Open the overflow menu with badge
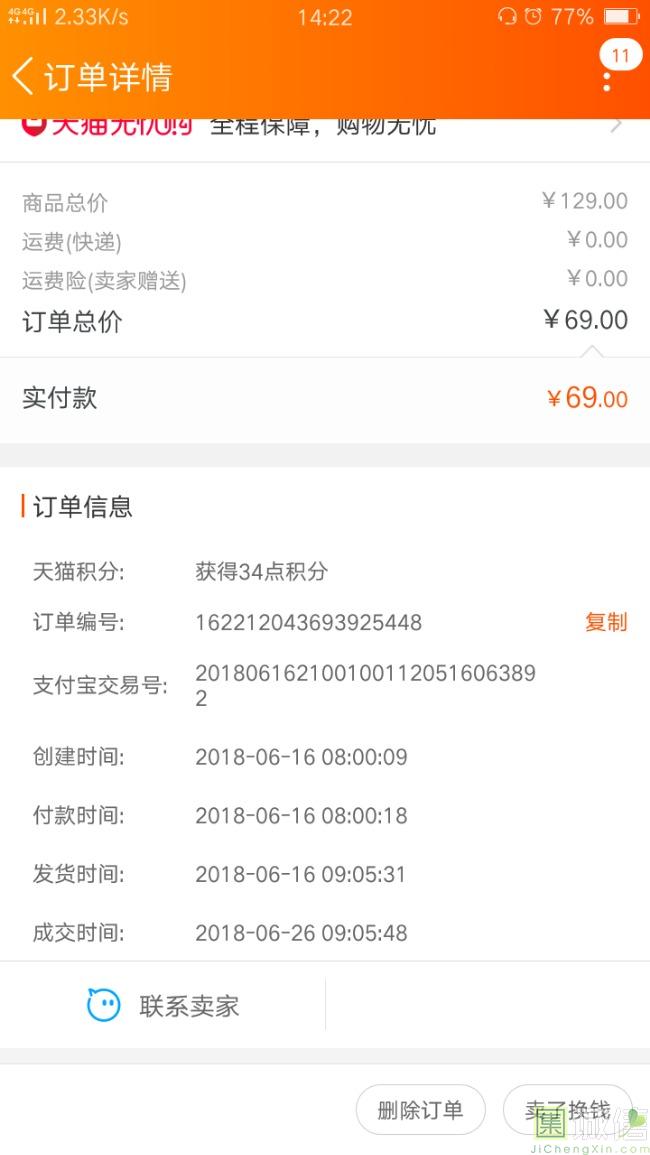The image size is (650, 1155). (607, 78)
